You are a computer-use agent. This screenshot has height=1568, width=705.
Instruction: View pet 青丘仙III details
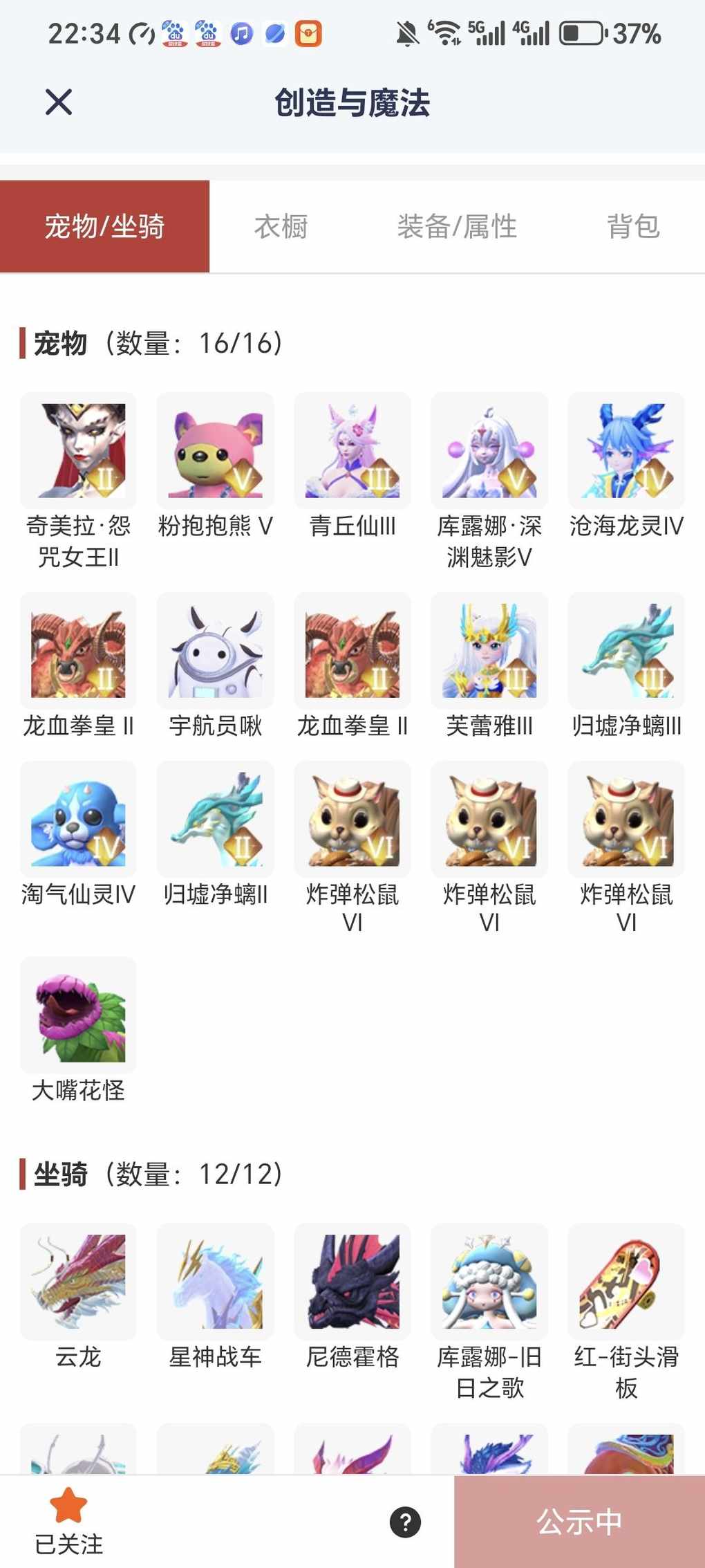coord(352,451)
